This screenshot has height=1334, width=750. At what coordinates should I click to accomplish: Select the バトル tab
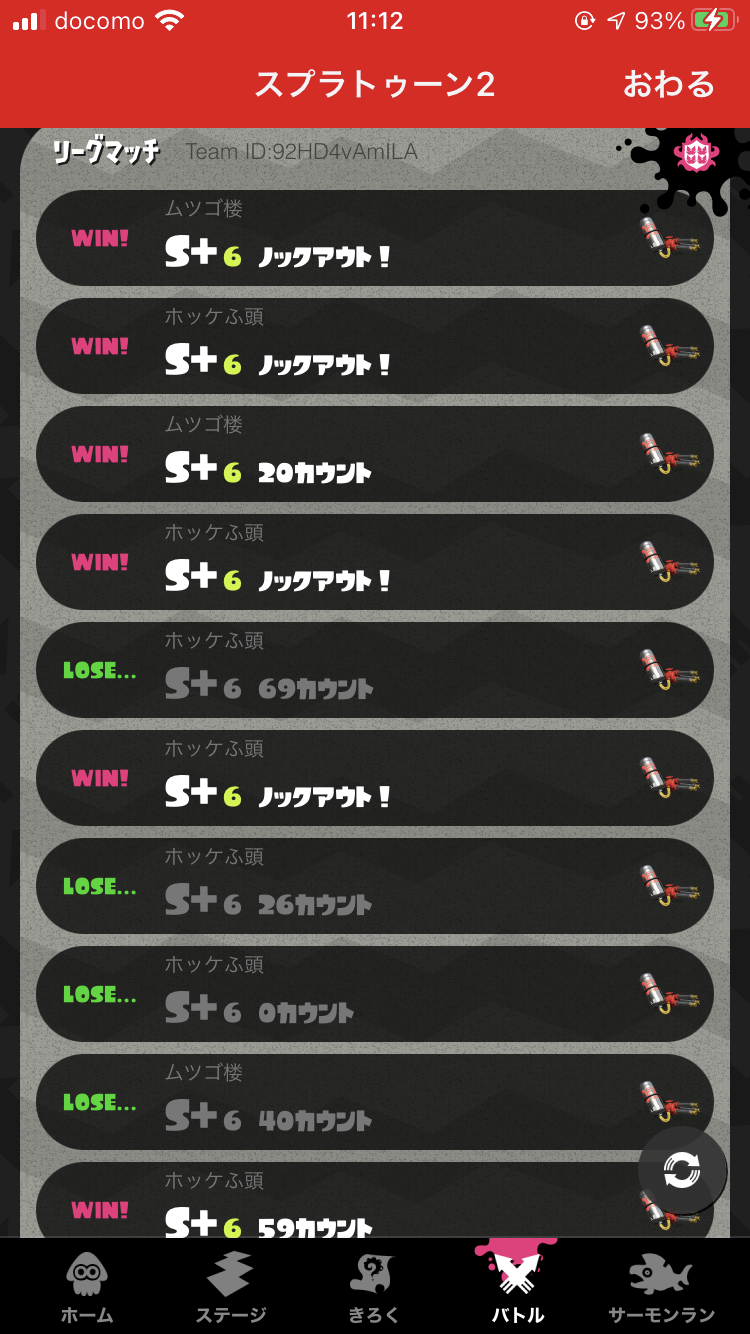517,1287
